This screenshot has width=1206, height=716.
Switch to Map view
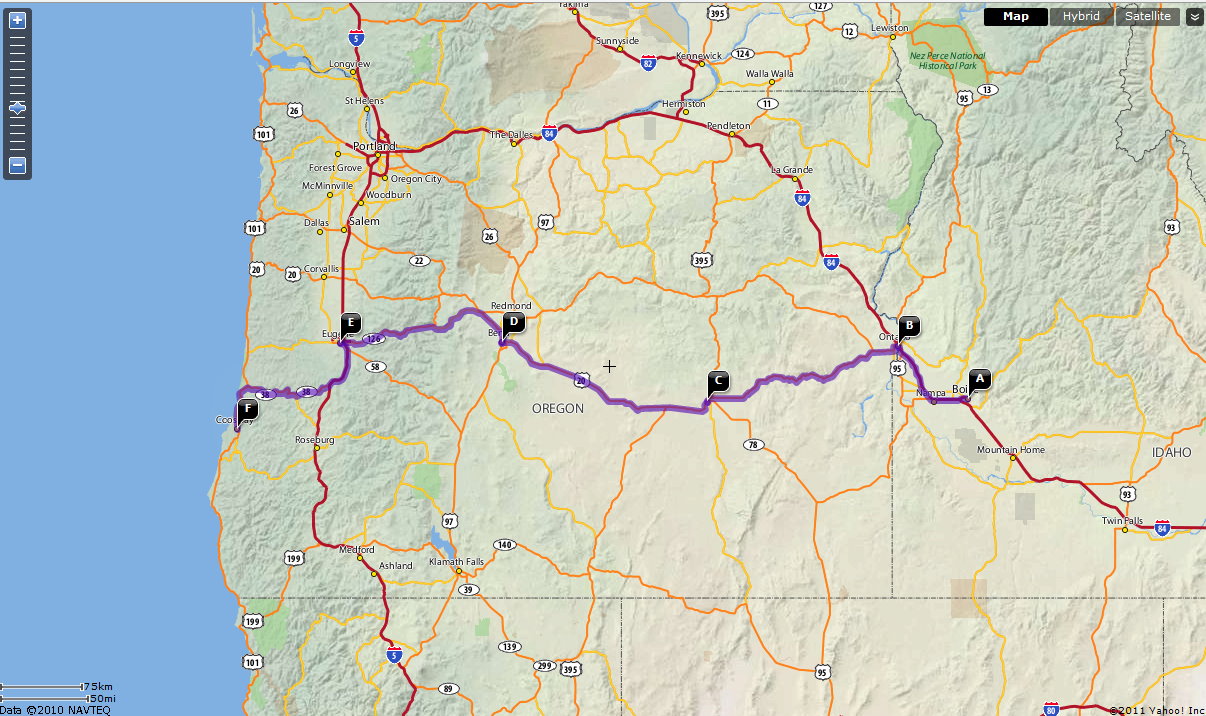[x=1015, y=16]
